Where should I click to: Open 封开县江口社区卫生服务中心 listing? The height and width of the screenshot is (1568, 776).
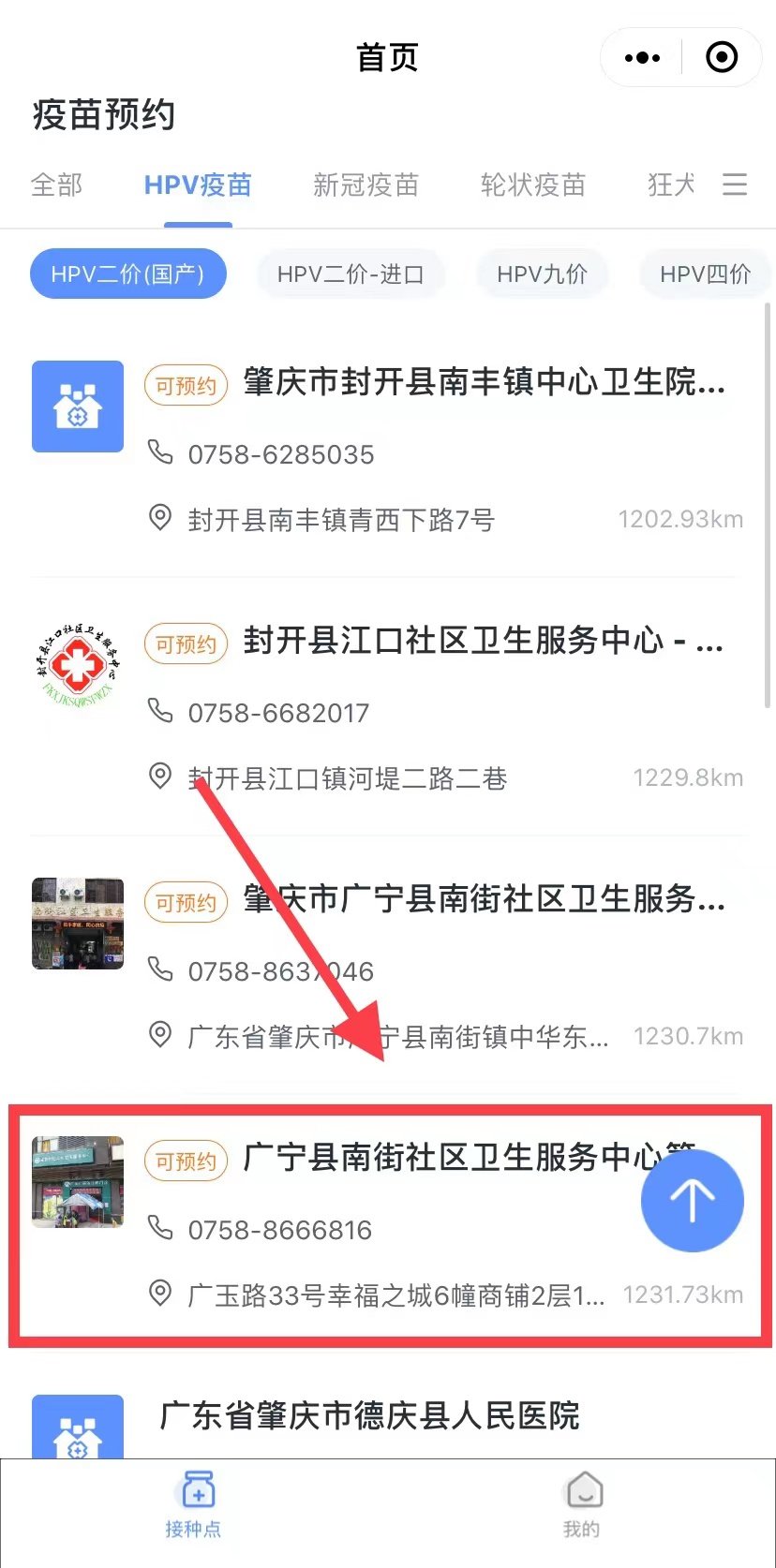coord(482,642)
